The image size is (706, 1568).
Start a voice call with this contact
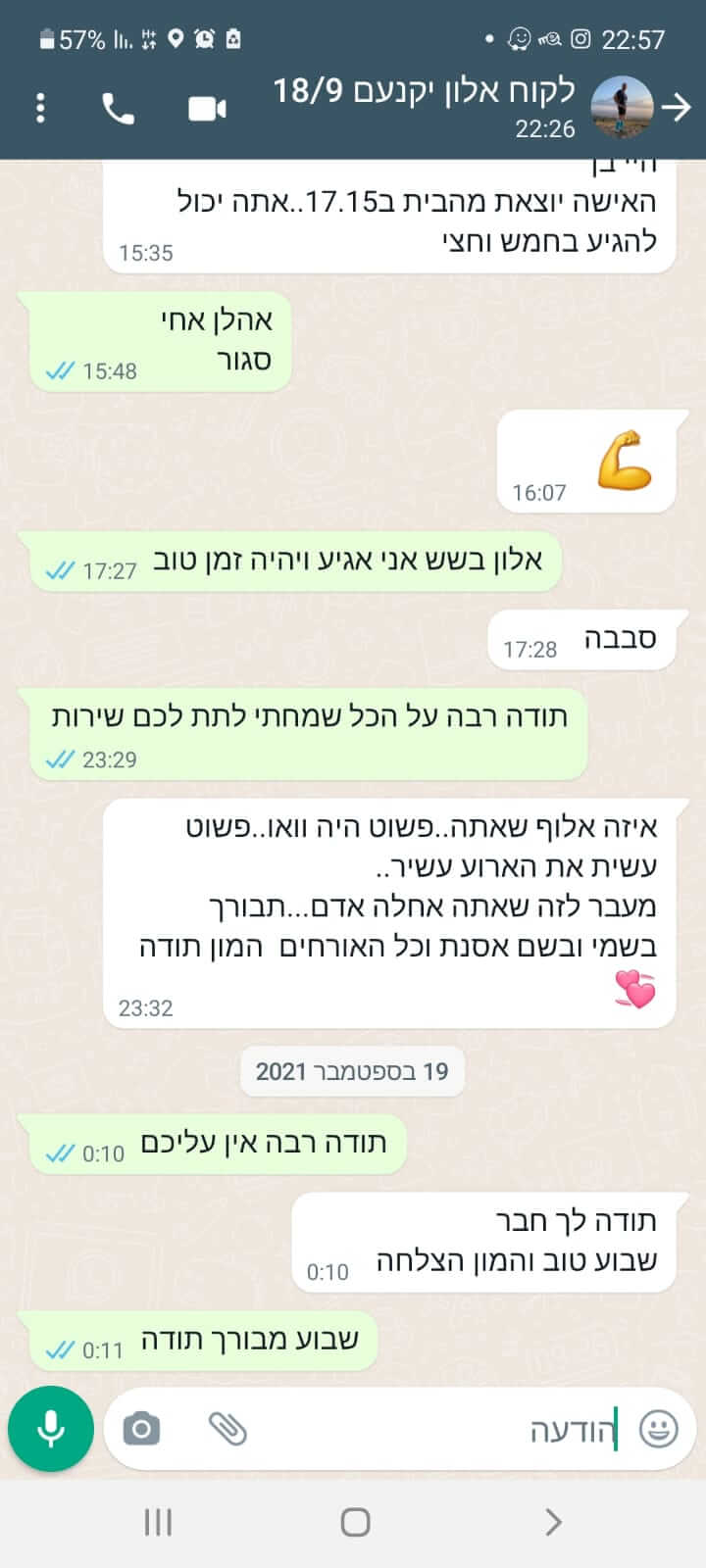point(119,109)
